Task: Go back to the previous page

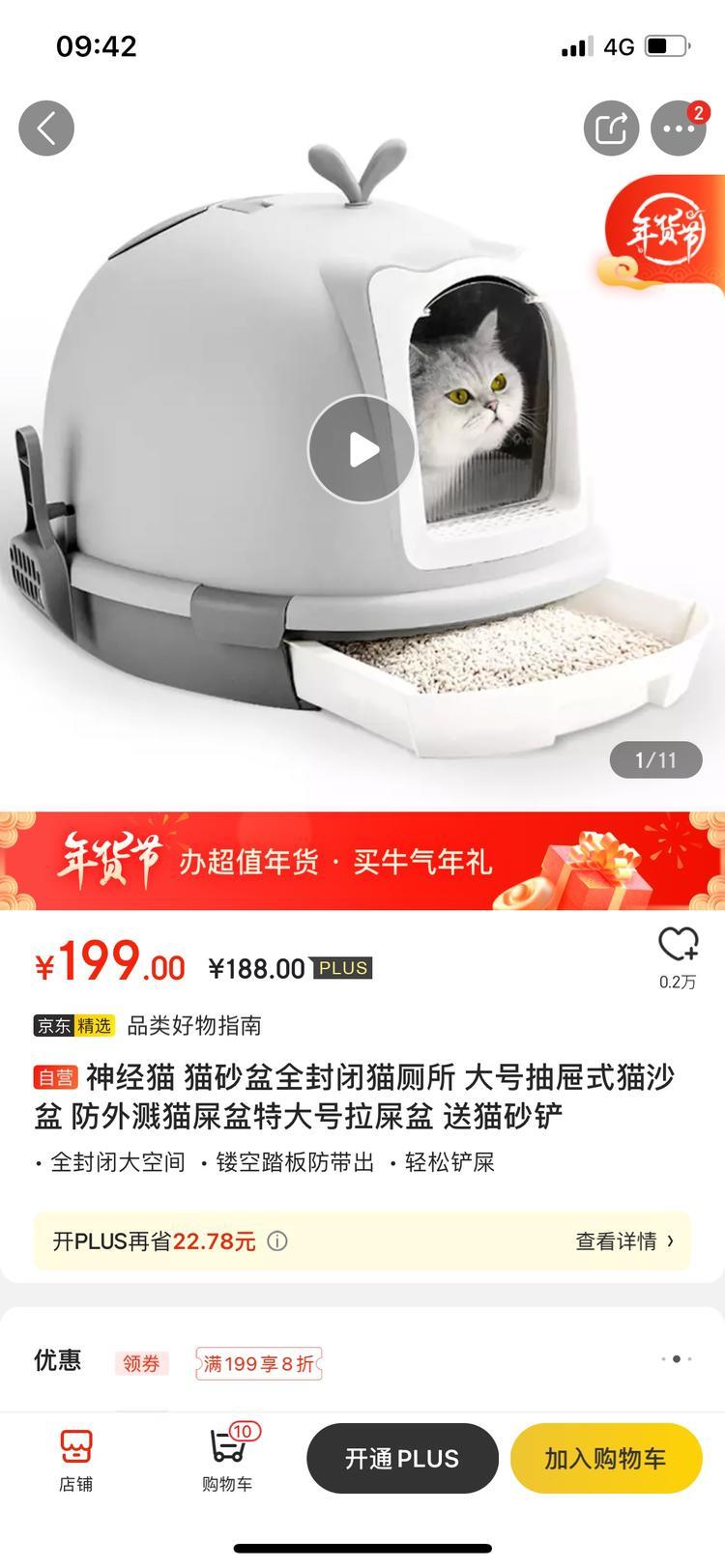Action: (46, 128)
